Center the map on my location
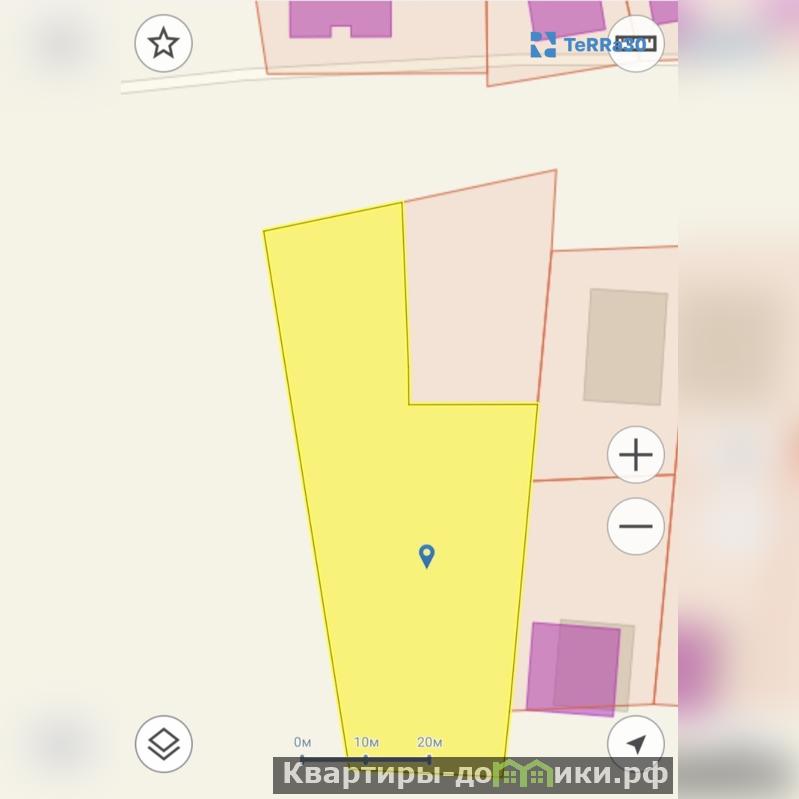 click(x=636, y=743)
